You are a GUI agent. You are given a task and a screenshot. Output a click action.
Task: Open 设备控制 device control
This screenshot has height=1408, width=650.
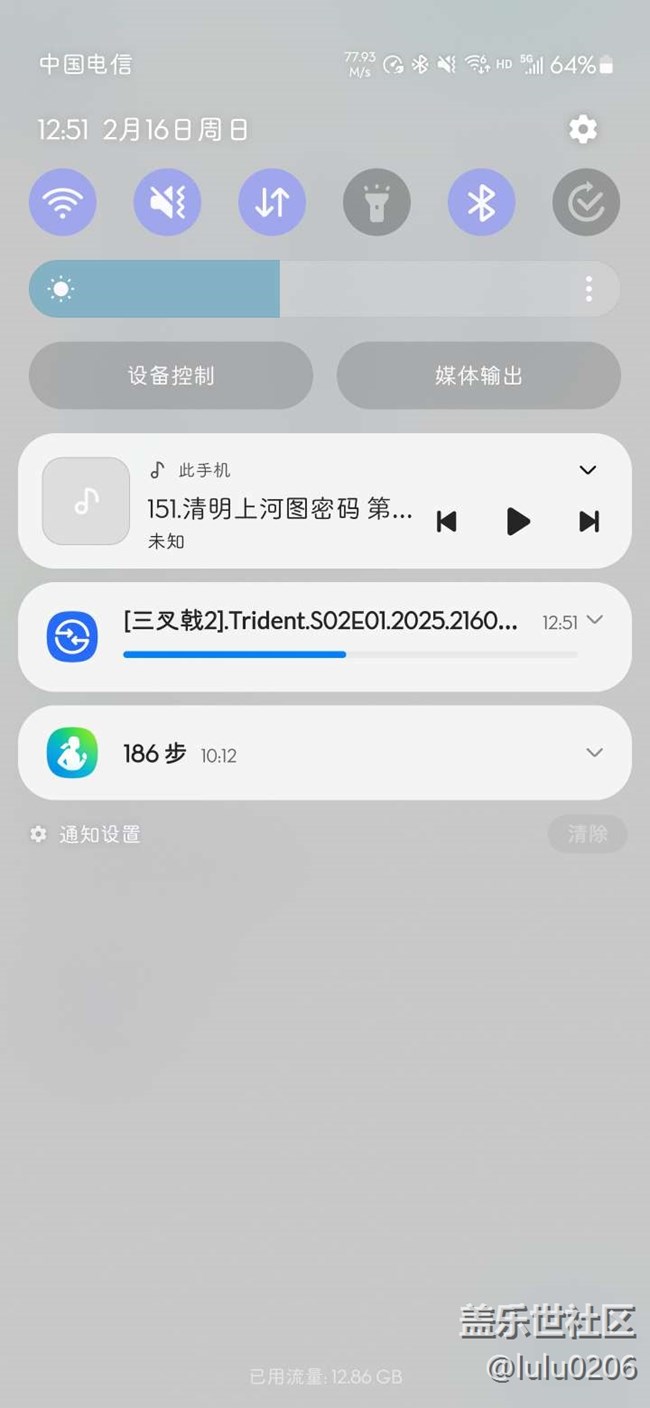(171, 376)
